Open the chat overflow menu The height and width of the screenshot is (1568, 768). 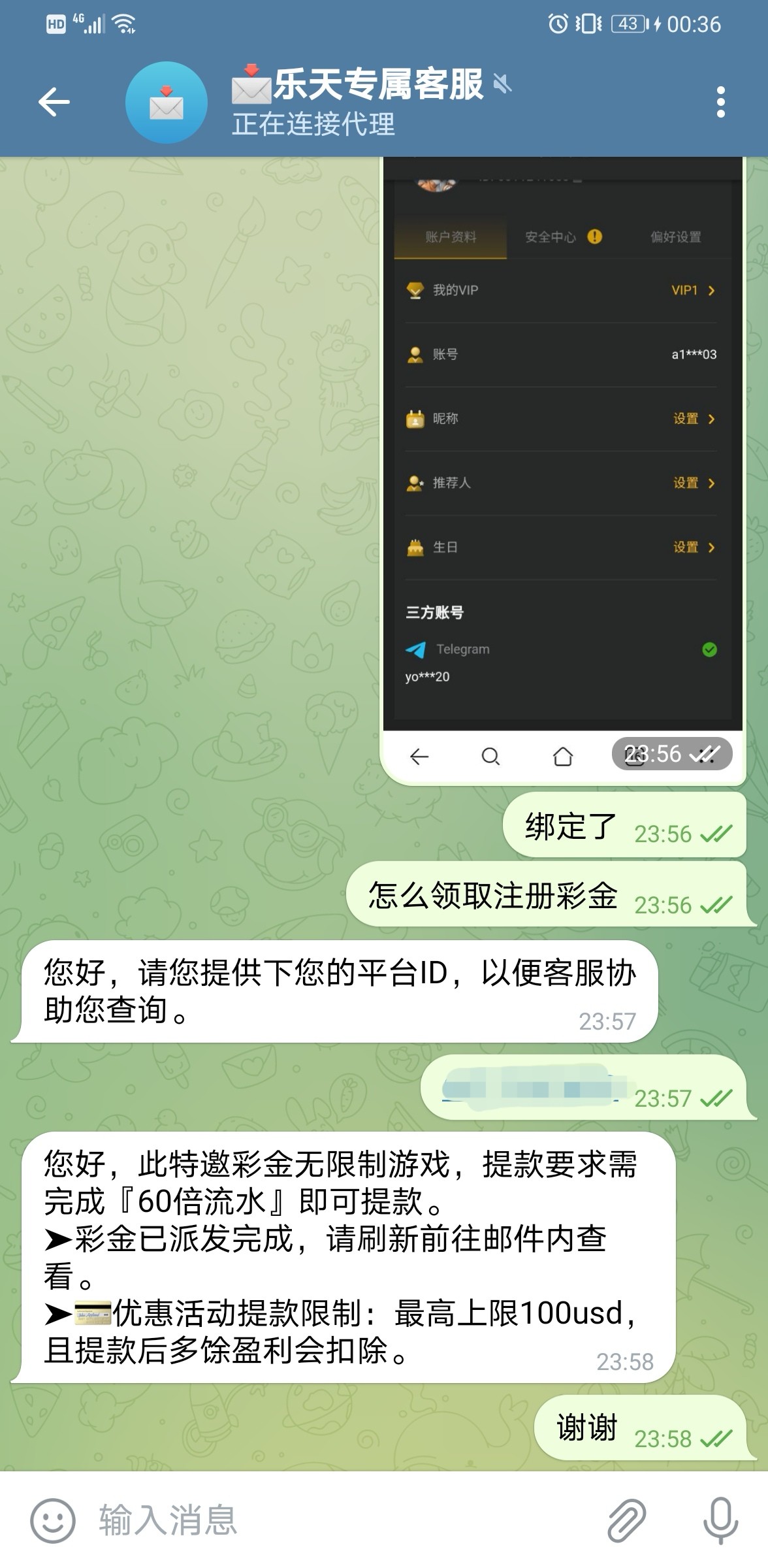(x=720, y=102)
